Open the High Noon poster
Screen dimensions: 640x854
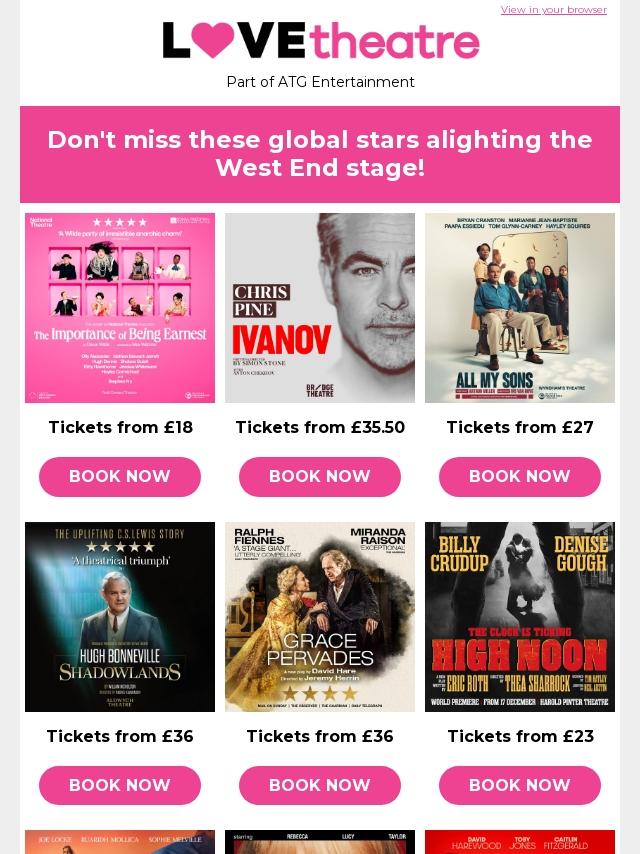click(520, 617)
